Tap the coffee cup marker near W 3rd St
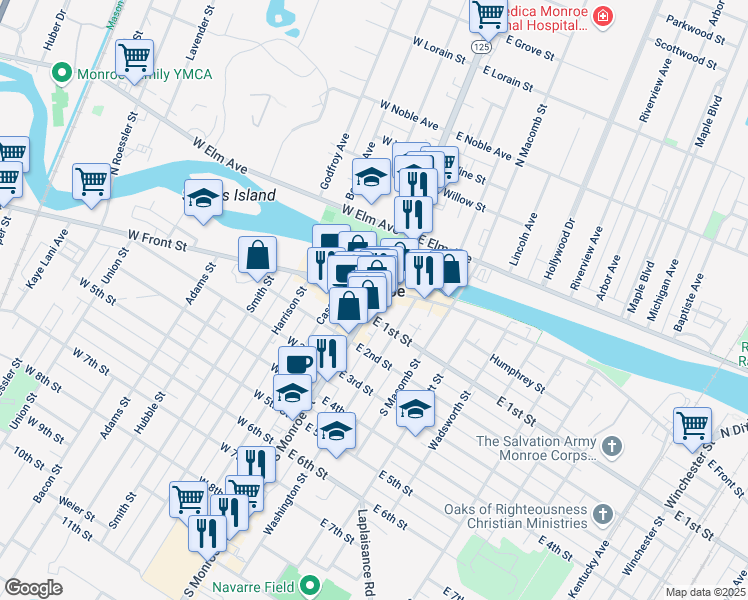748x600 pixels. tap(295, 362)
